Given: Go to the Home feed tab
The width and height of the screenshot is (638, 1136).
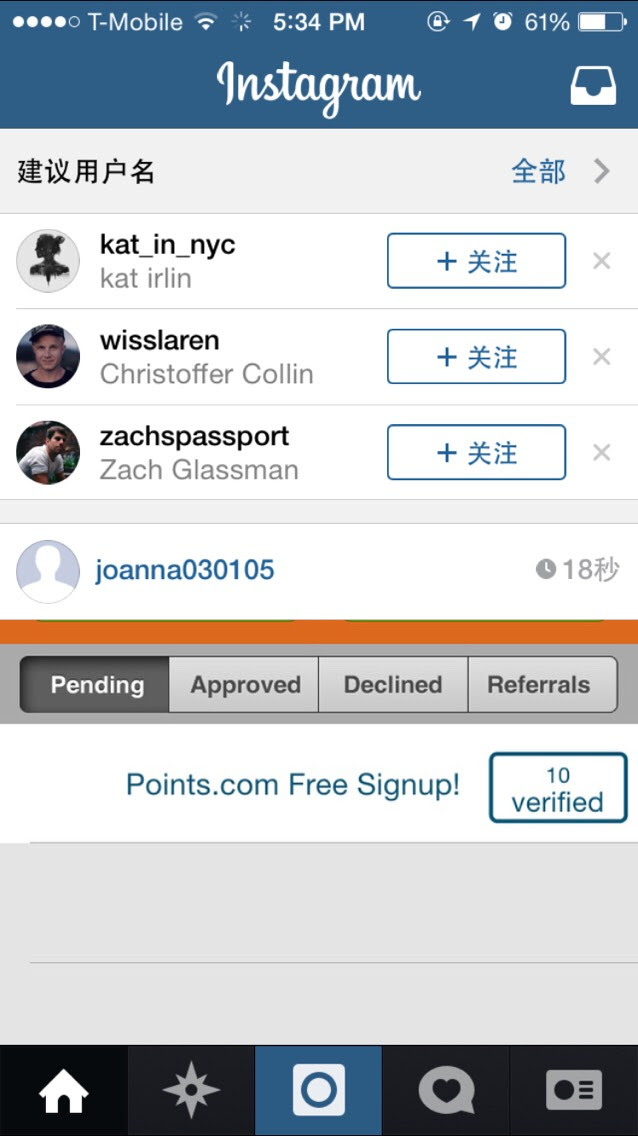Looking at the screenshot, I should pyautogui.click(x=64, y=1091).
